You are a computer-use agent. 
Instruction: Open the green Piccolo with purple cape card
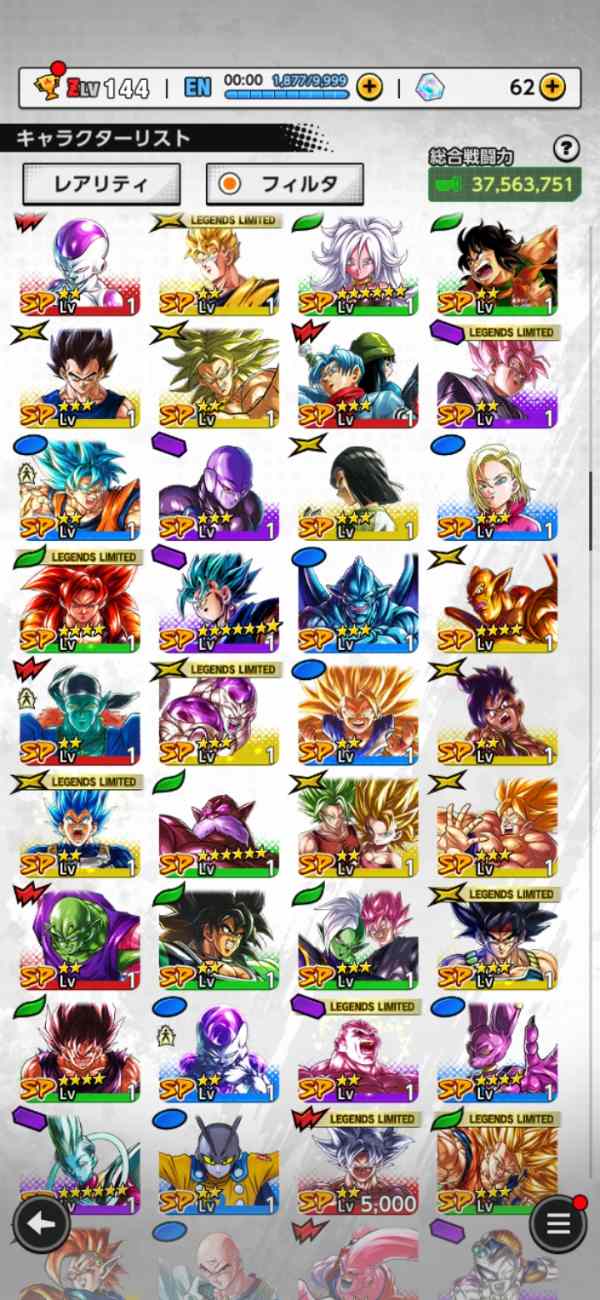[79, 940]
